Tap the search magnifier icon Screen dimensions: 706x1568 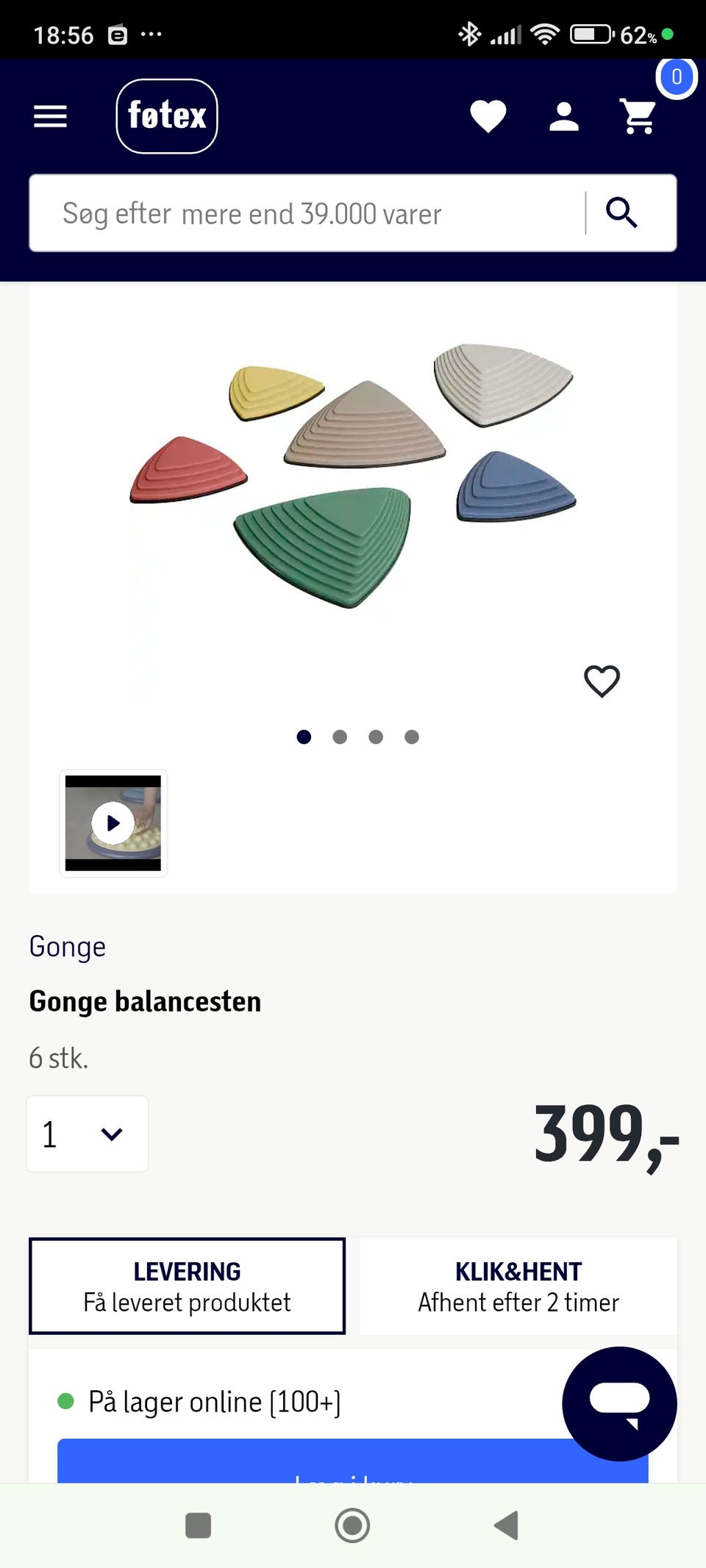pyautogui.click(x=621, y=213)
